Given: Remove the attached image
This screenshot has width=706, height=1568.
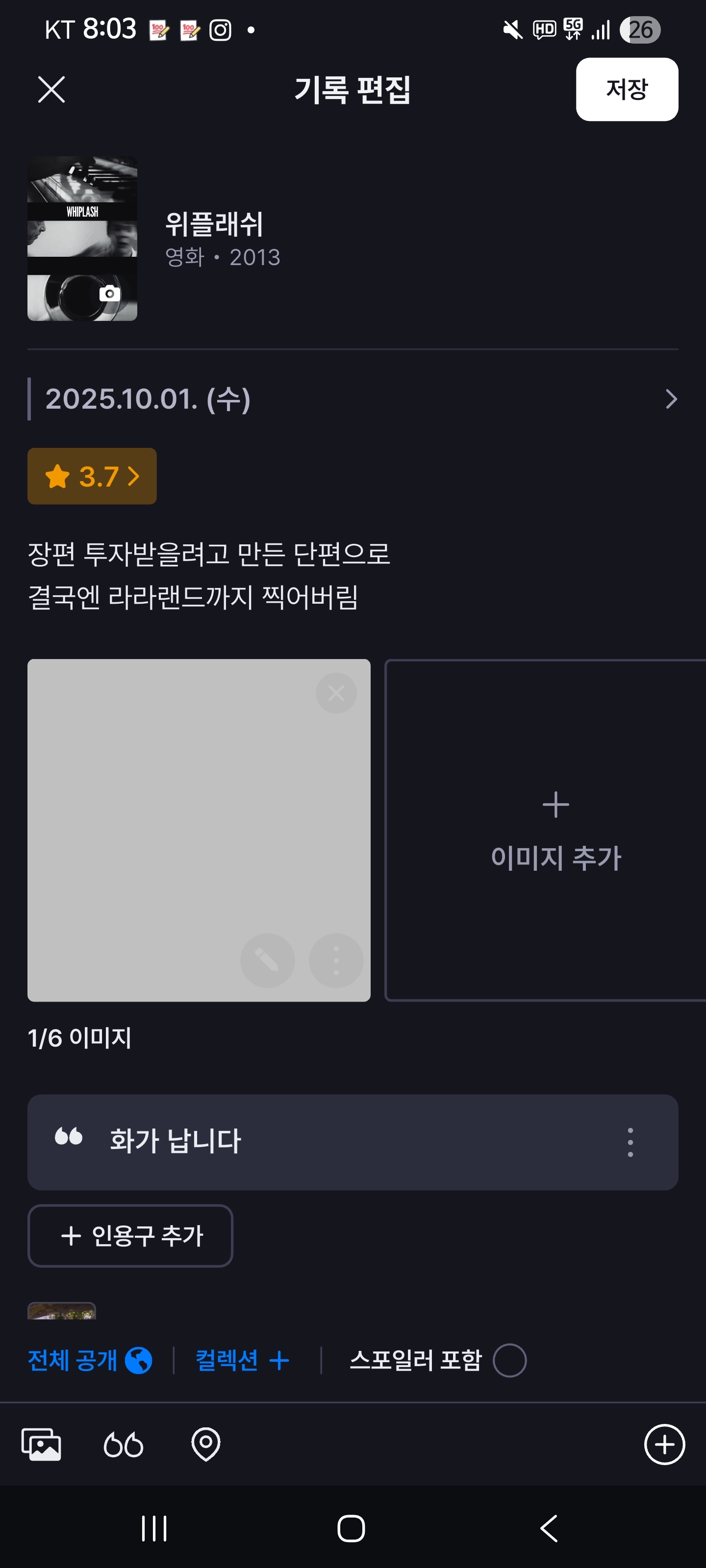Looking at the screenshot, I should pos(336,693).
